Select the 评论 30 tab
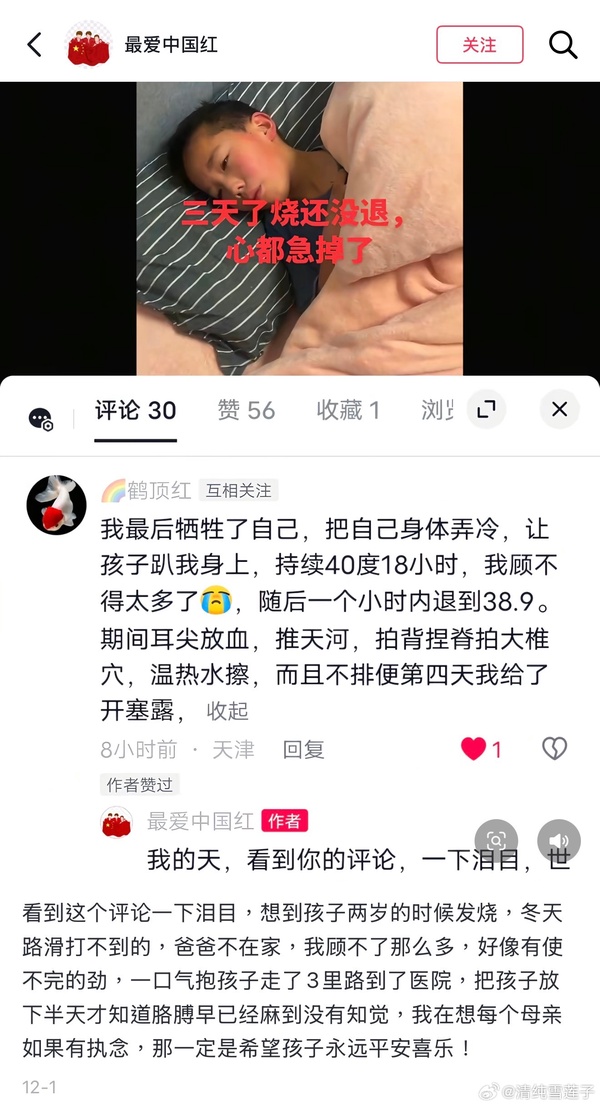The image size is (600, 1106). [x=135, y=410]
